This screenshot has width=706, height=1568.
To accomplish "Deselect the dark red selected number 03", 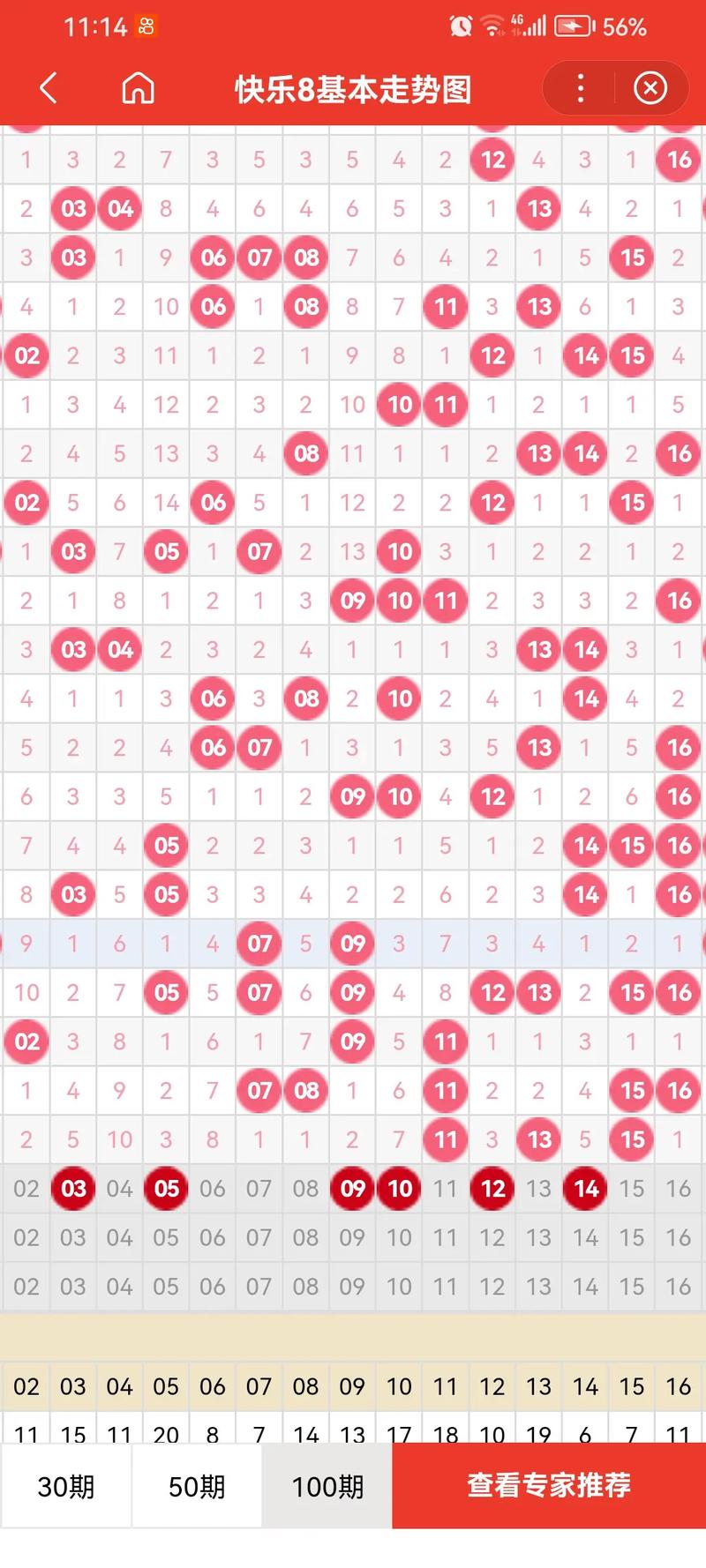I will (73, 1189).
